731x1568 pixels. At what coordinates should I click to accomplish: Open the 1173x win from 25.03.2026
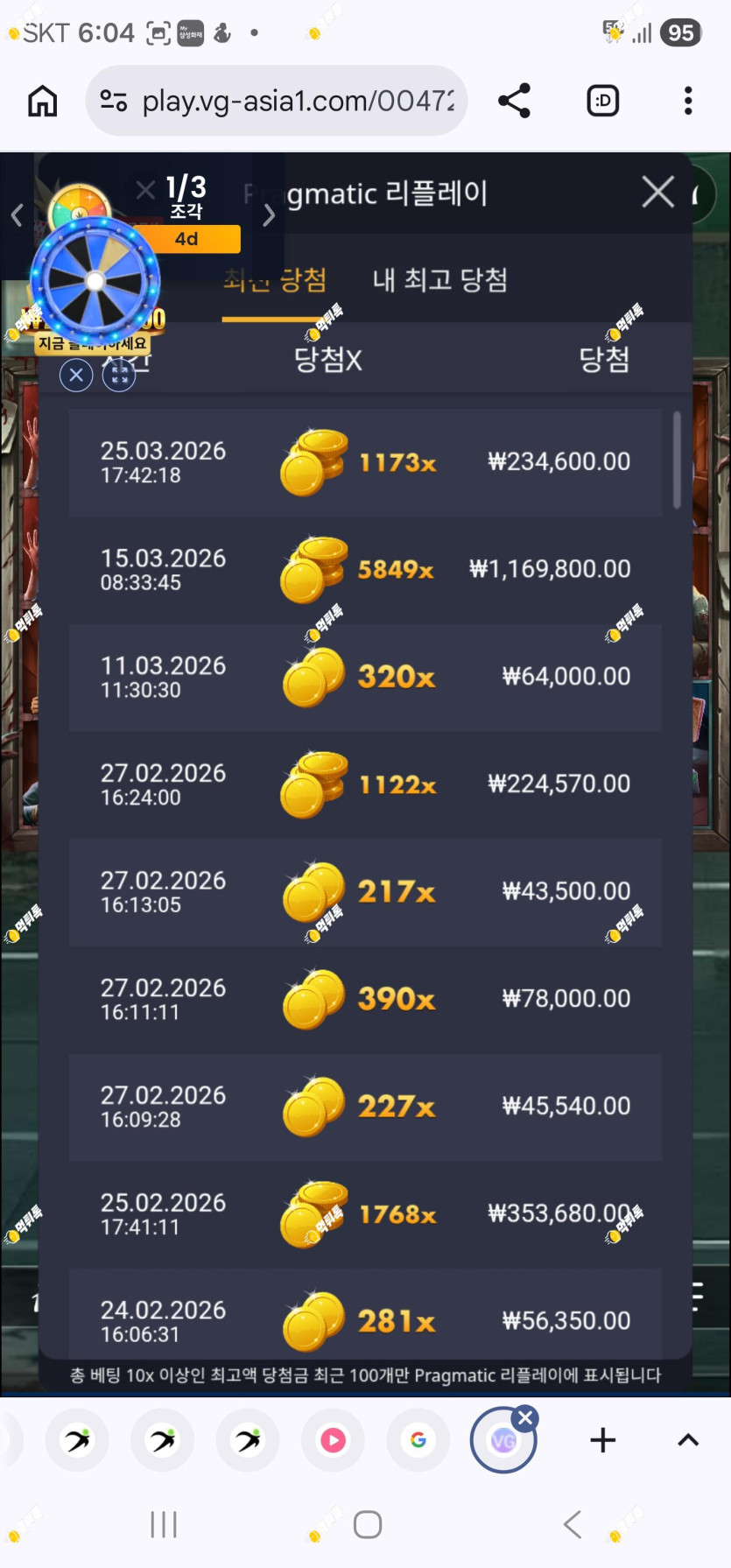point(365,462)
